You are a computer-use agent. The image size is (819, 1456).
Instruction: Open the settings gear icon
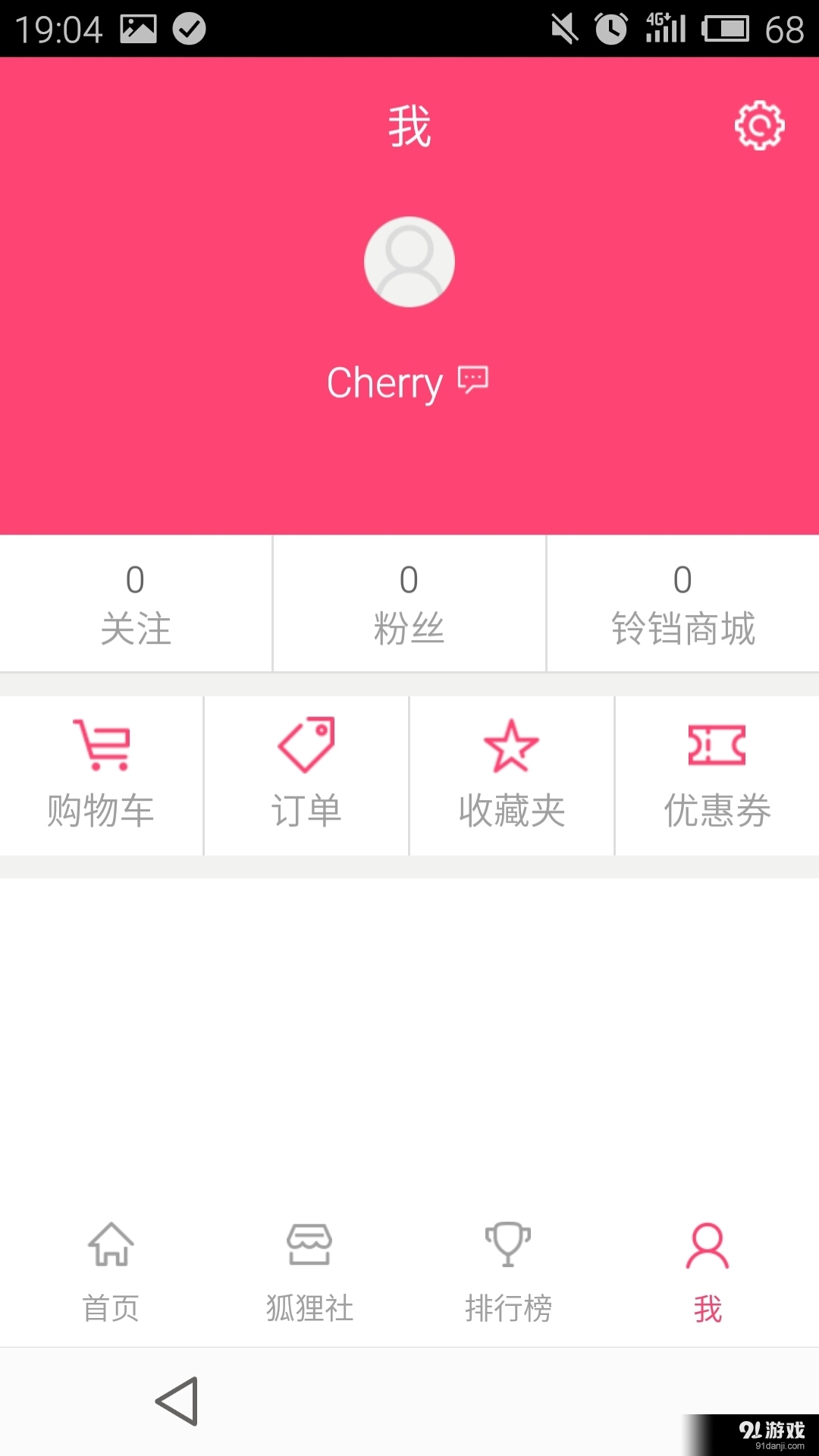[760, 126]
